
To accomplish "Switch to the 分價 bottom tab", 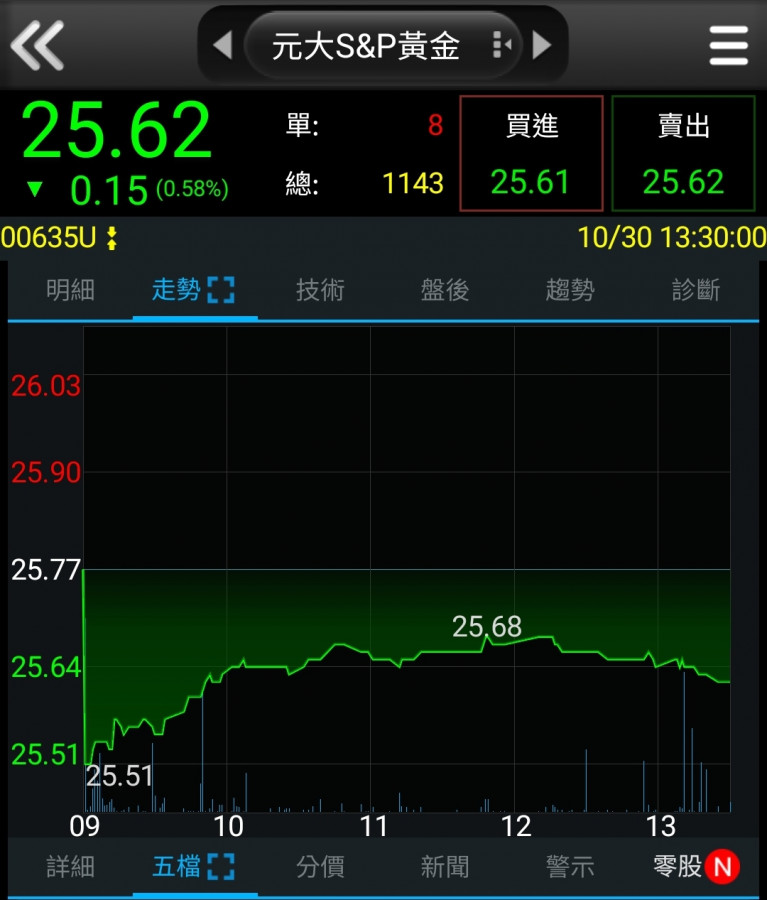I will pyautogui.click(x=320, y=866).
